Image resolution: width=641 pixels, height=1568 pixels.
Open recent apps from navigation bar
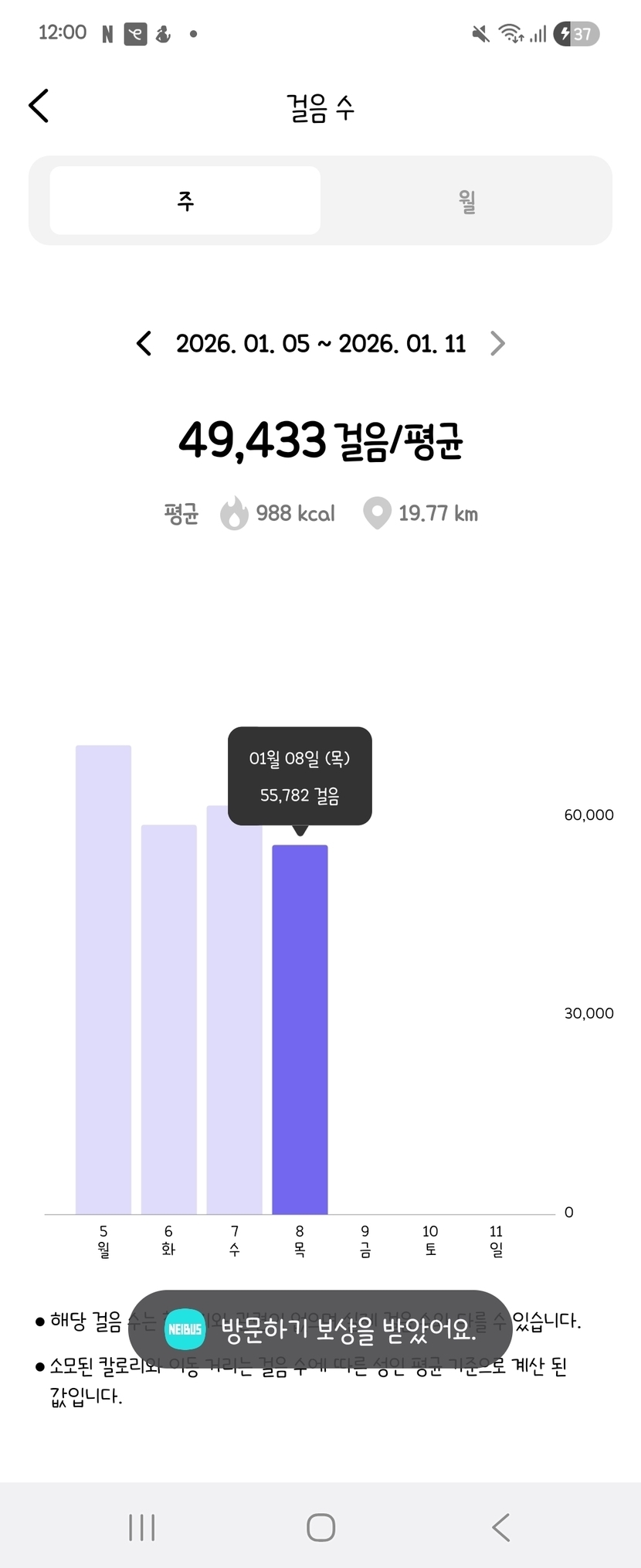click(x=142, y=1527)
